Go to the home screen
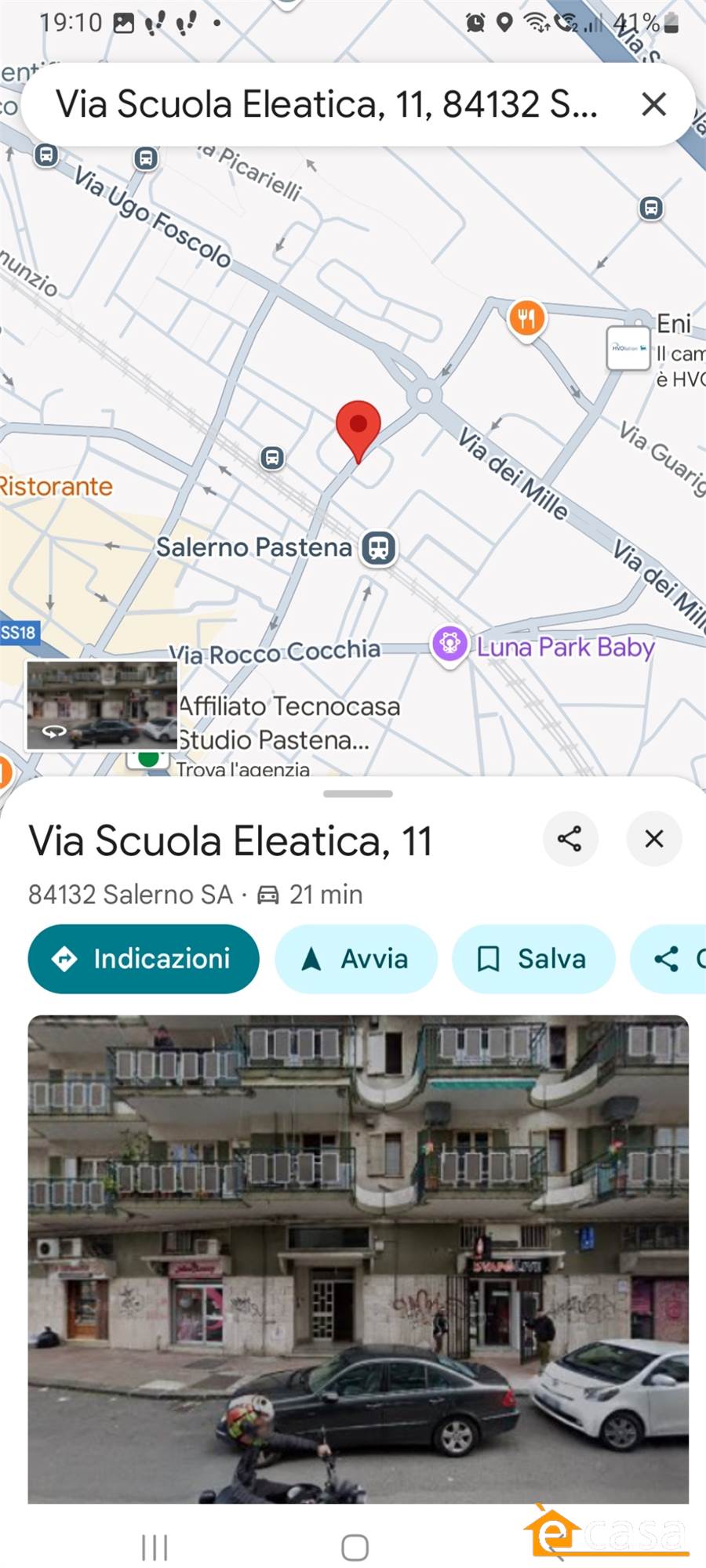706x1568 pixels. click(x=355, y=1548)
